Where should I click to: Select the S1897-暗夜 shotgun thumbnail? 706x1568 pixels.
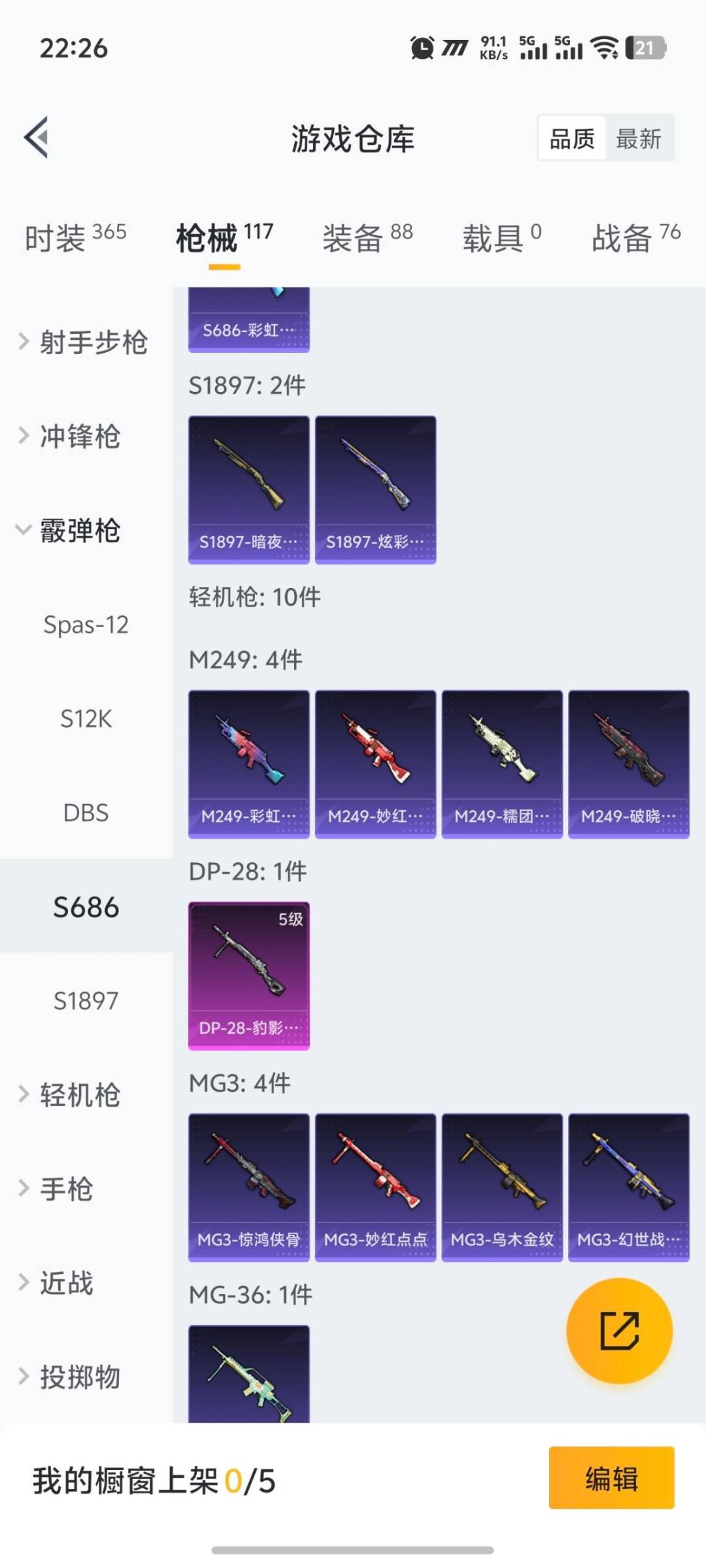point(248,487)
